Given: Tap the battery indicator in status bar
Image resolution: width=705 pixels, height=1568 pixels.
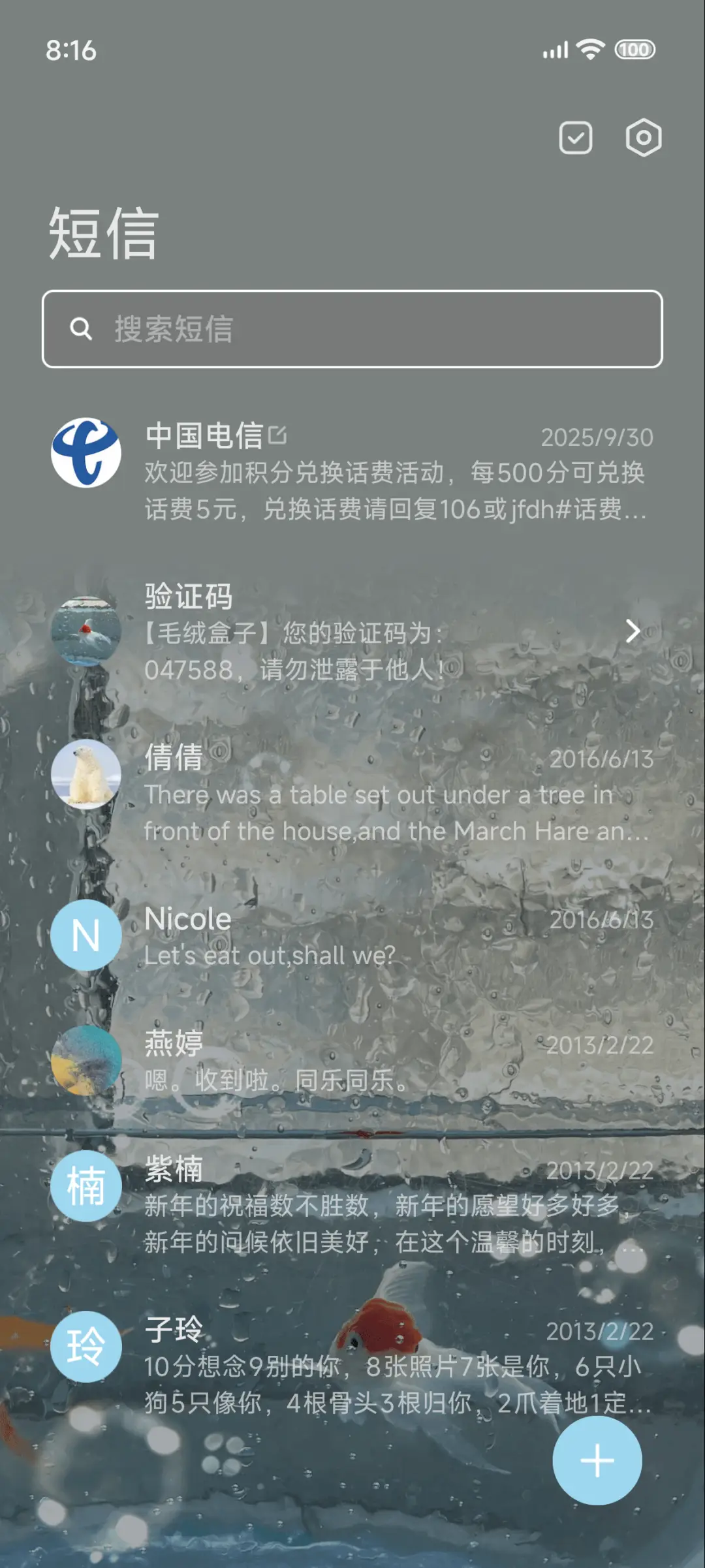Looking at the screenshot, I should tap(634, 48).
